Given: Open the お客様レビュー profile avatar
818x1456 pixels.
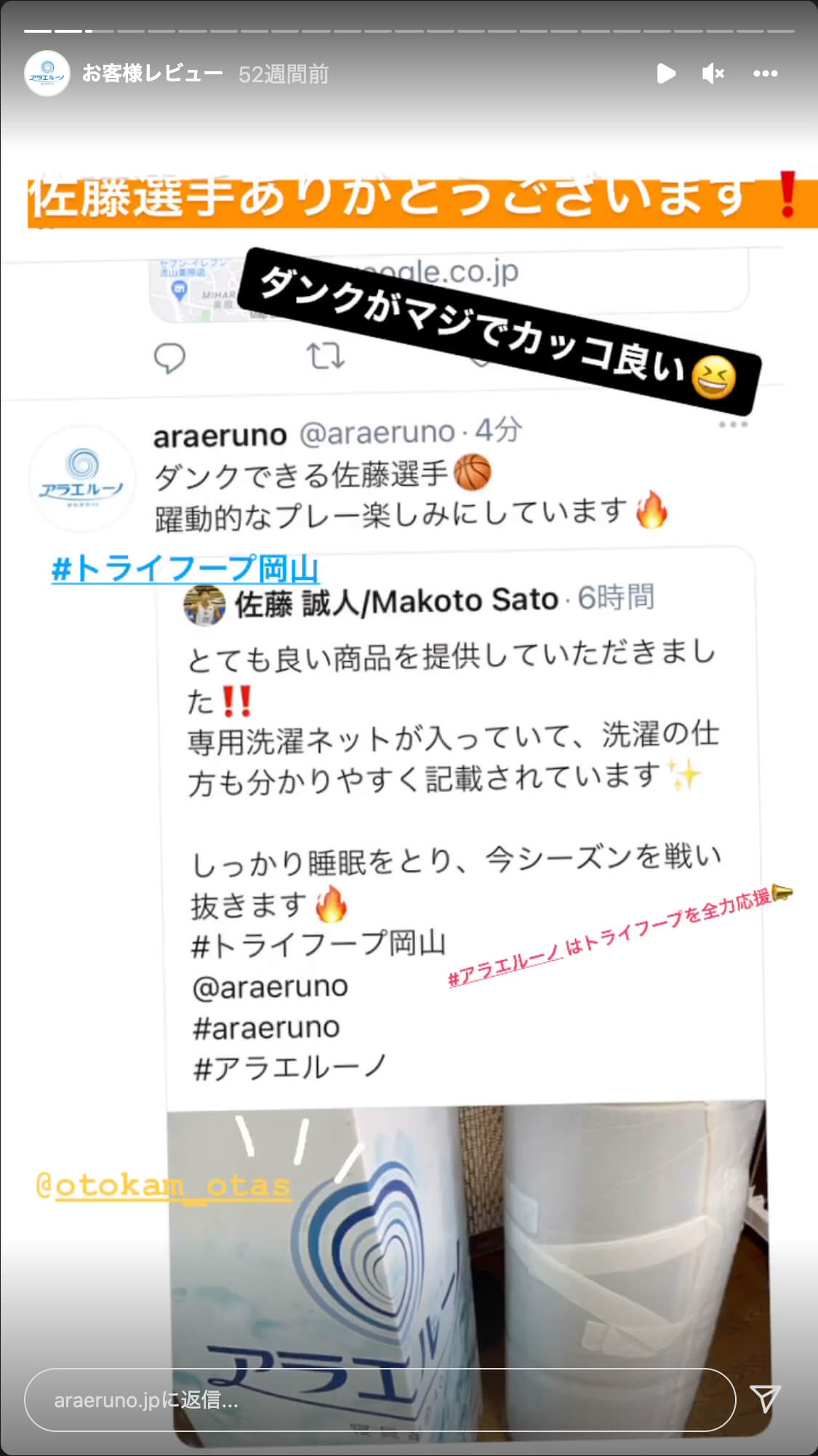Looking at the screenshot, I should [47, 73].
